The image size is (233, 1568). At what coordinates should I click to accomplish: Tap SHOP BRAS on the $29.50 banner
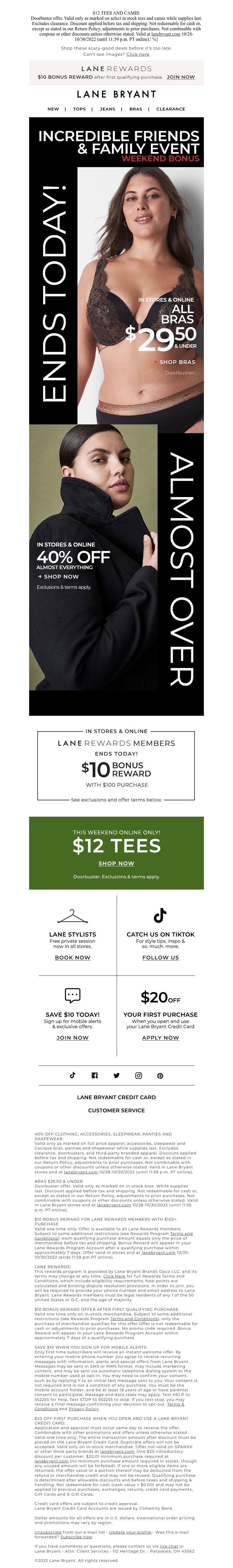[176, 362]
